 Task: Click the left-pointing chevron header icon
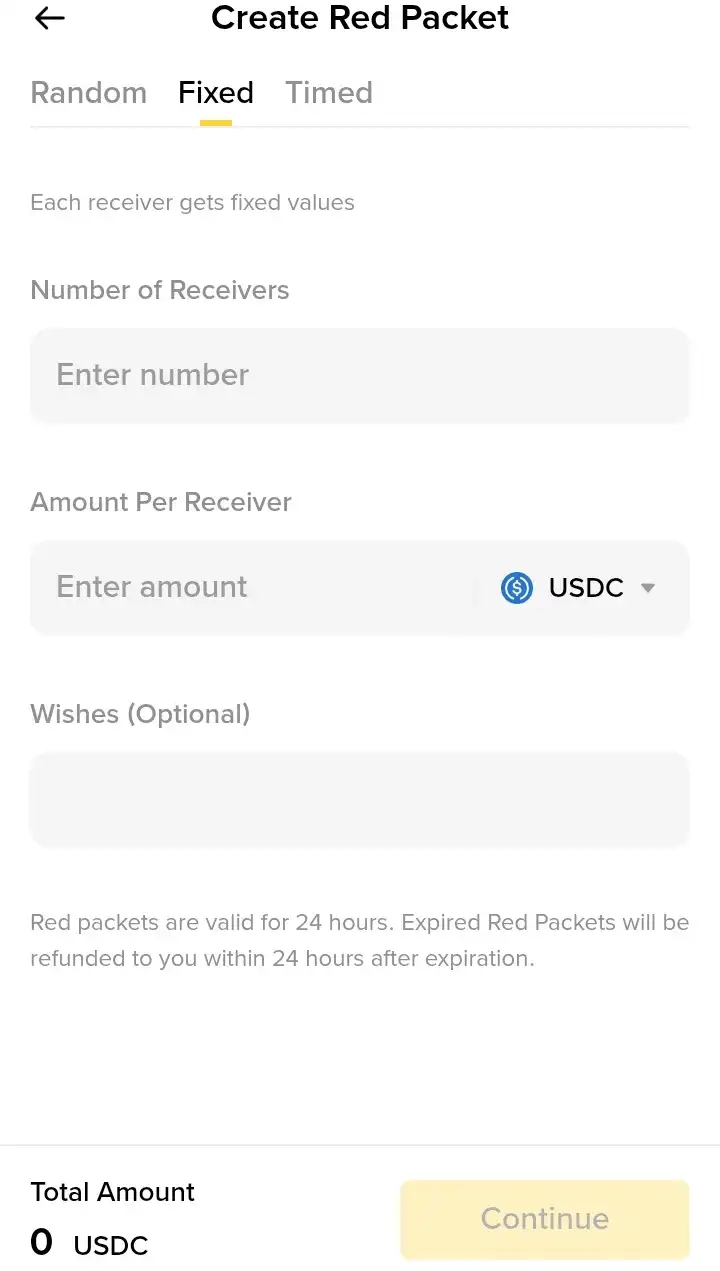tap(48, 18)
